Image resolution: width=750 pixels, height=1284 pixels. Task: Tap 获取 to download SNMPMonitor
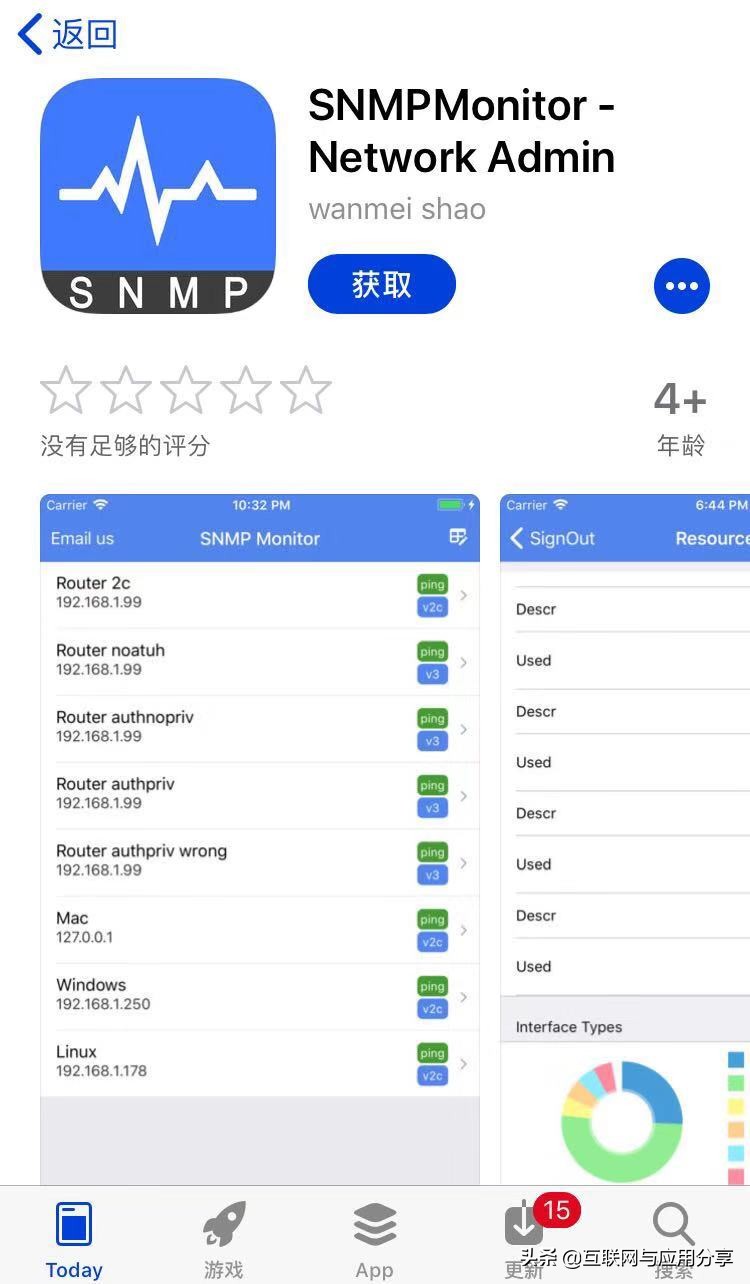[382, 284]
